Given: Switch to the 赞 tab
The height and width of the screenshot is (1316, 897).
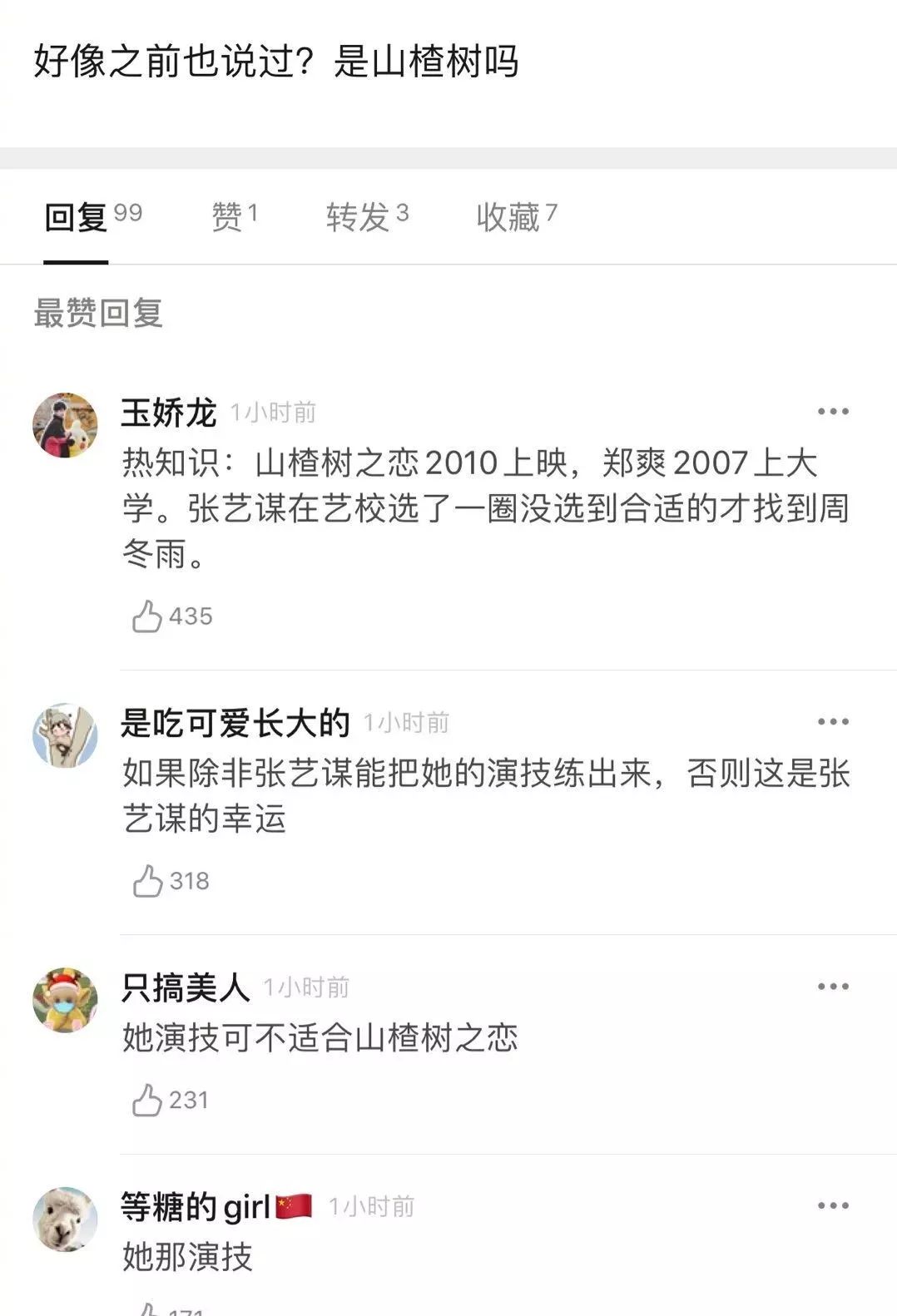Looking at the screenshot, I should point(234,217).
